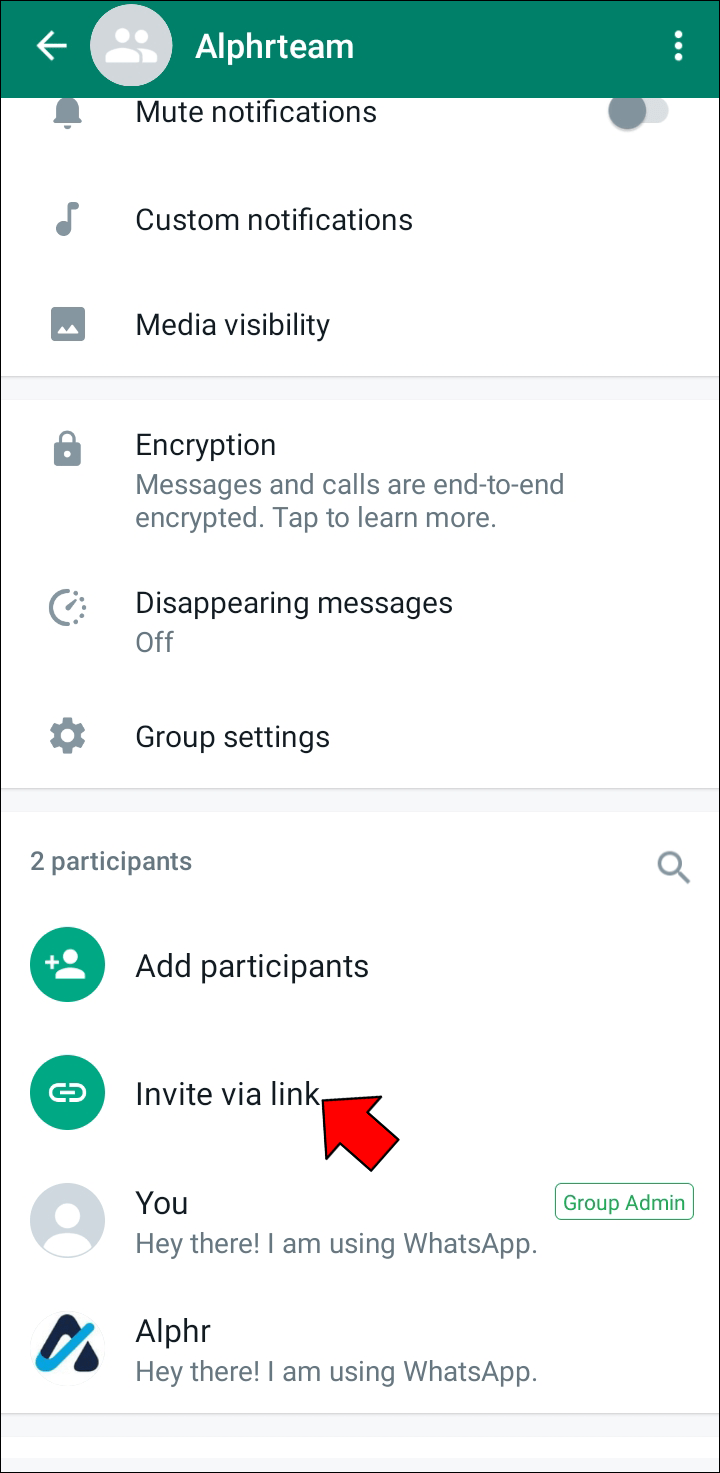The image size is (720, 1473).
Task: Open Encryption details
Action: (x=360, y=480)
